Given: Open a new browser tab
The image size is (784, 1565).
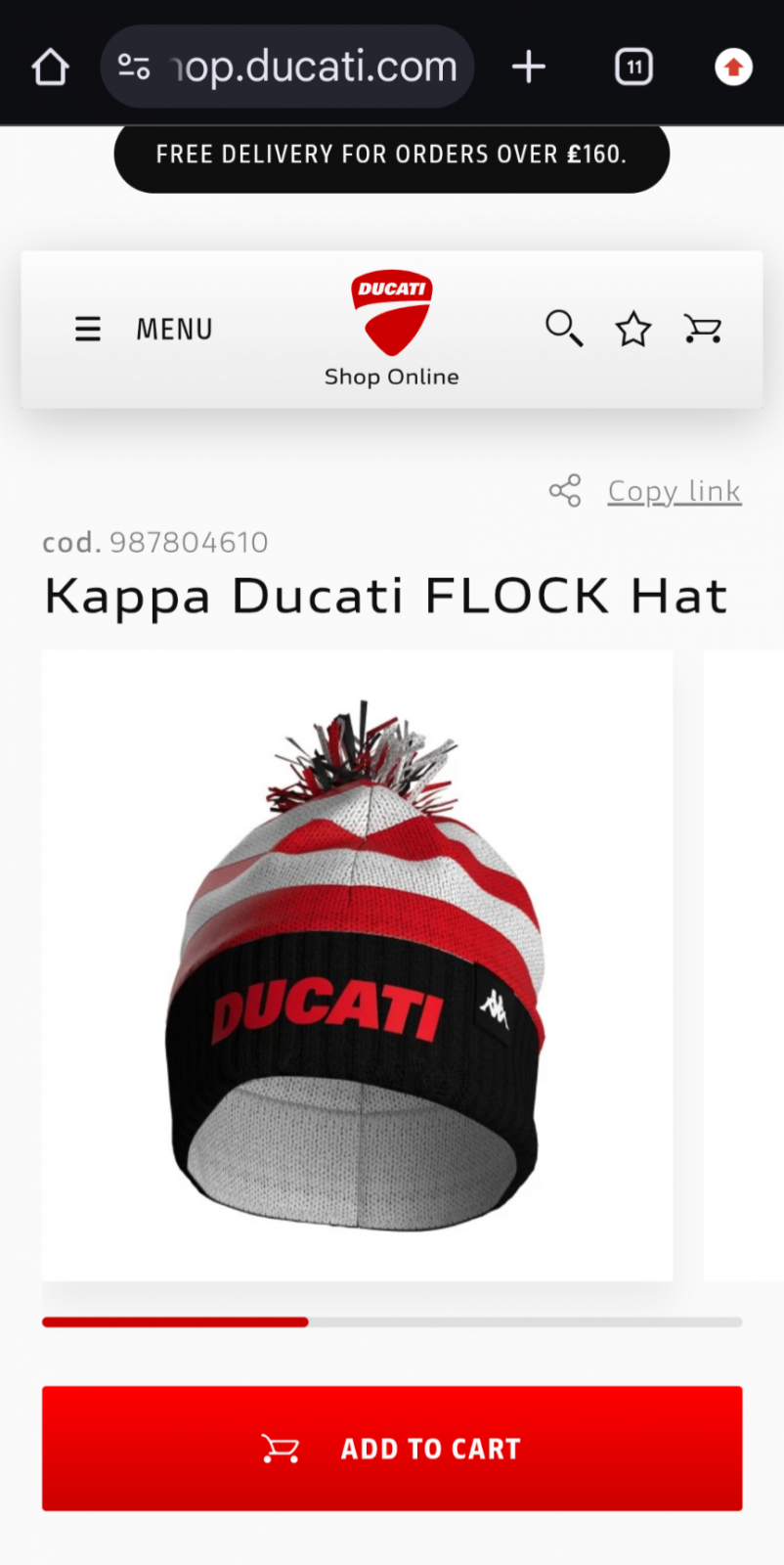Looking at the screenshot, I should (529, 67).
